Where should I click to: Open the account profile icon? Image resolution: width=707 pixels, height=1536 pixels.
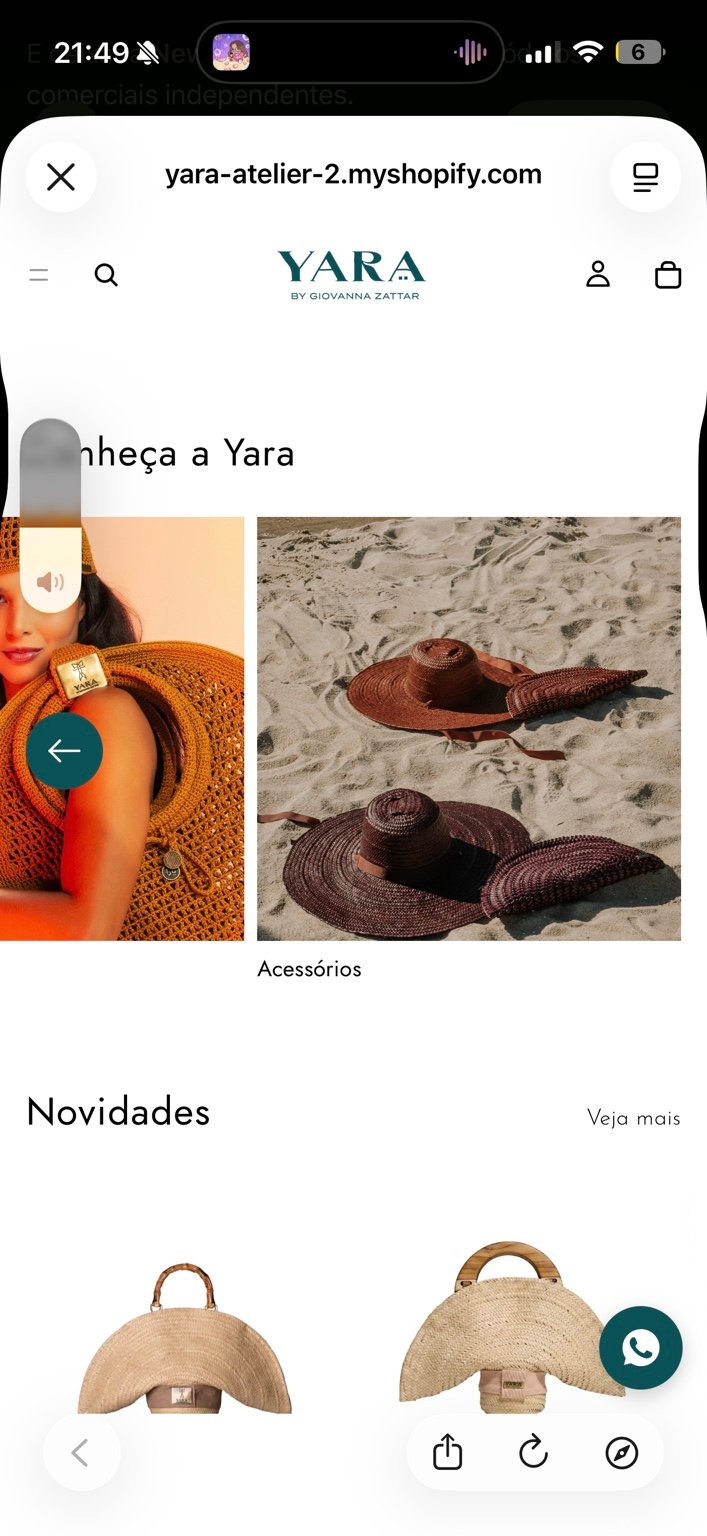click(x=598, y=274)
